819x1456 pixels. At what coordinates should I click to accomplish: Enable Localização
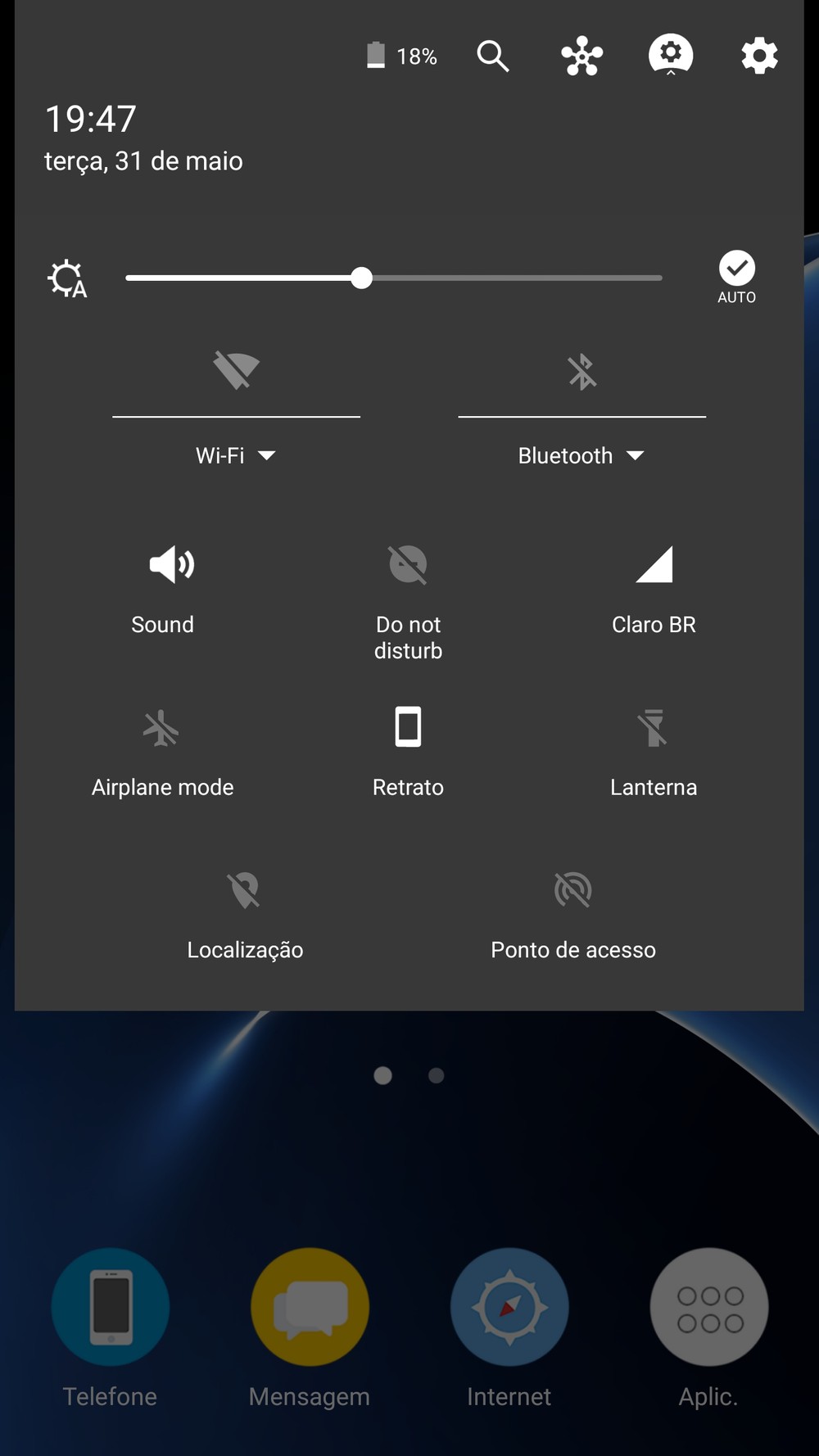point(245,915)
